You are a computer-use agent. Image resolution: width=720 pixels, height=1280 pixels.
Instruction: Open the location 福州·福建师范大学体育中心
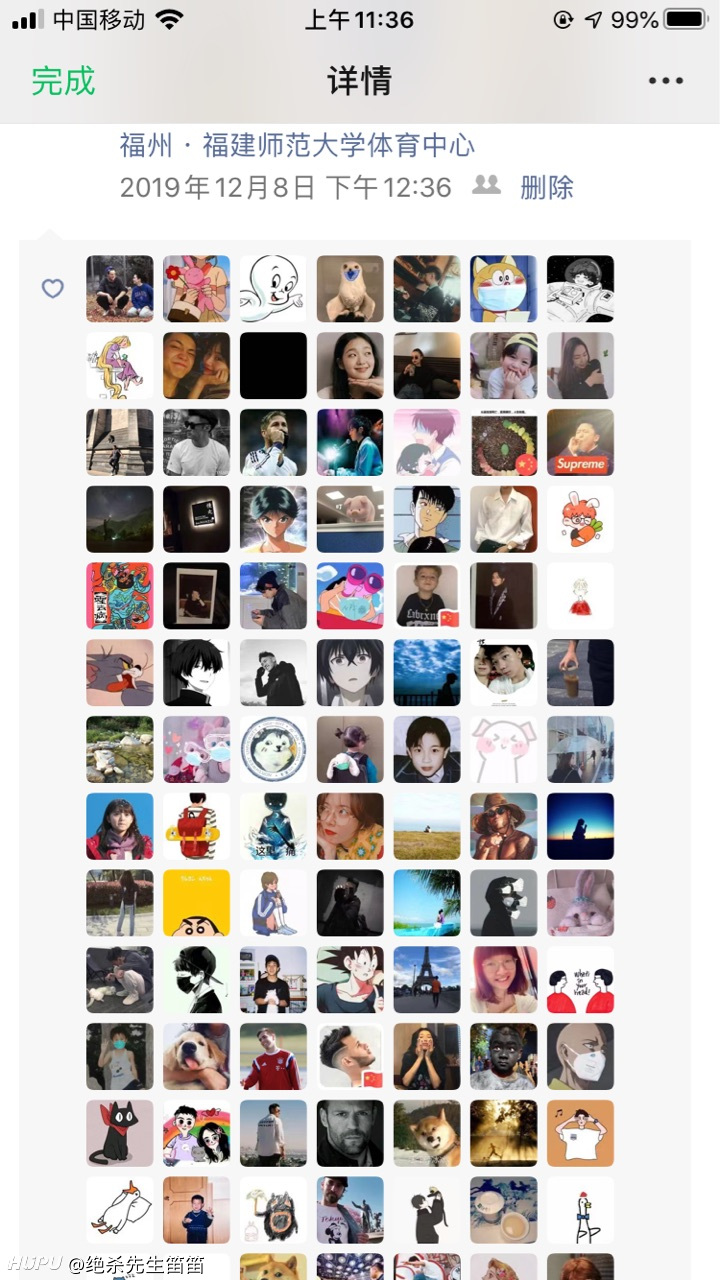[297, 145]
